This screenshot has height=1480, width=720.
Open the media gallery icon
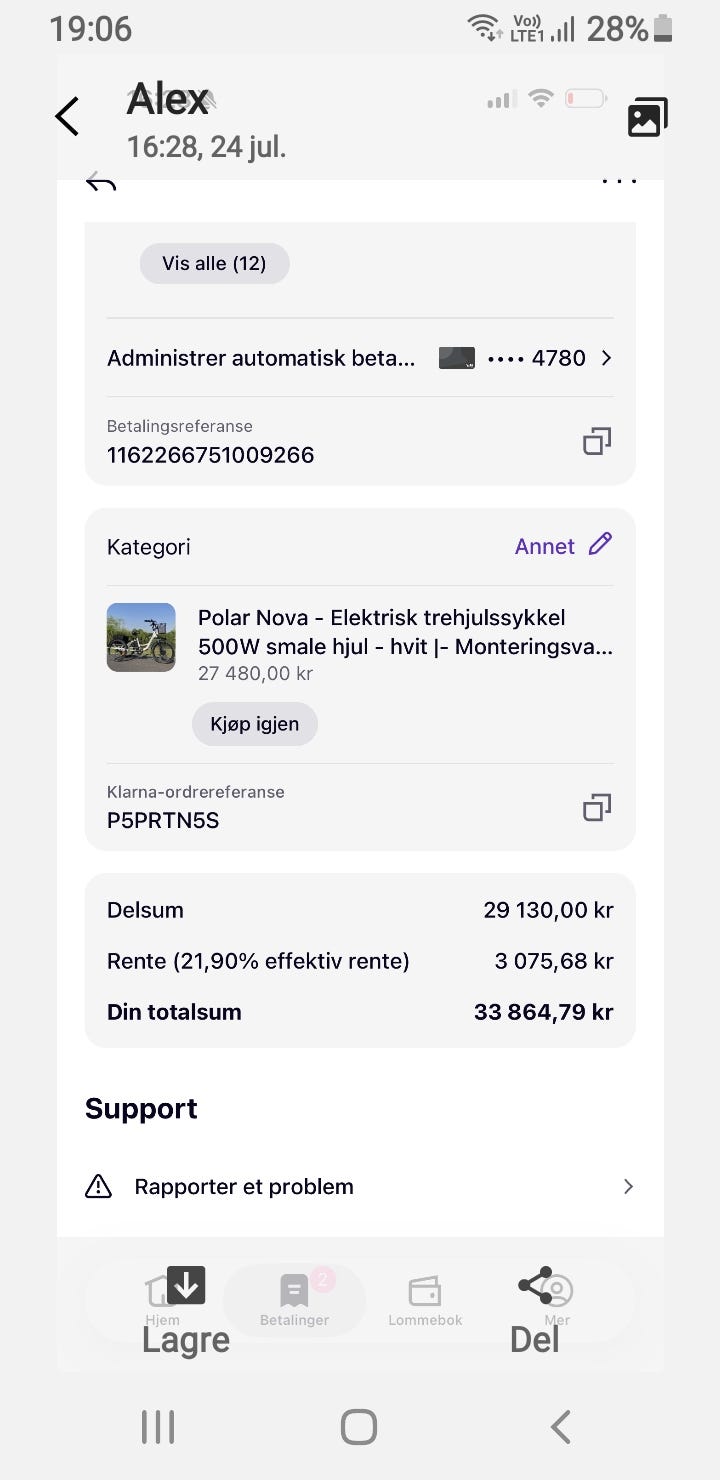(647, 118)
